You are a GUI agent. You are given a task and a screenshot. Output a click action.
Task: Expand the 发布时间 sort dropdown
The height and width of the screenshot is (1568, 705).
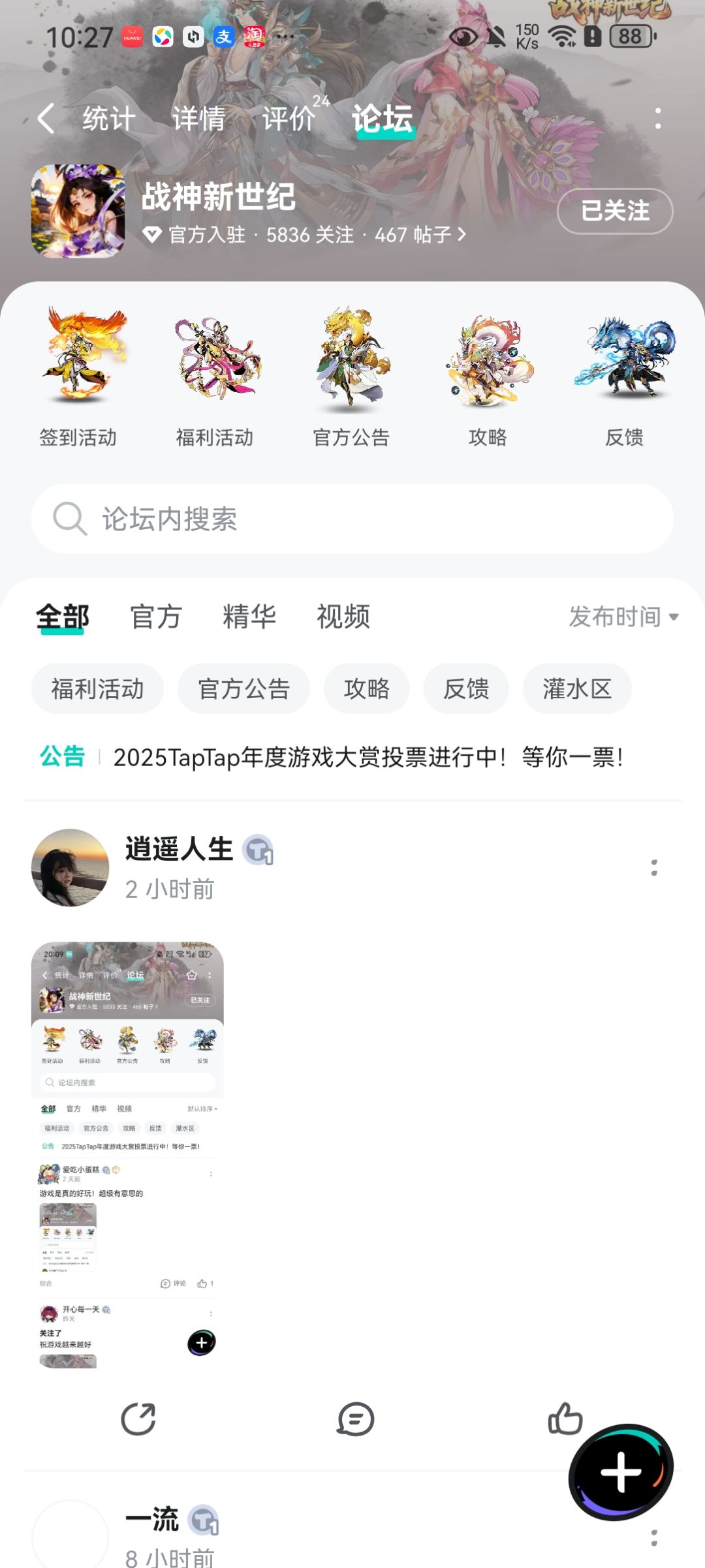pos(623,617)
